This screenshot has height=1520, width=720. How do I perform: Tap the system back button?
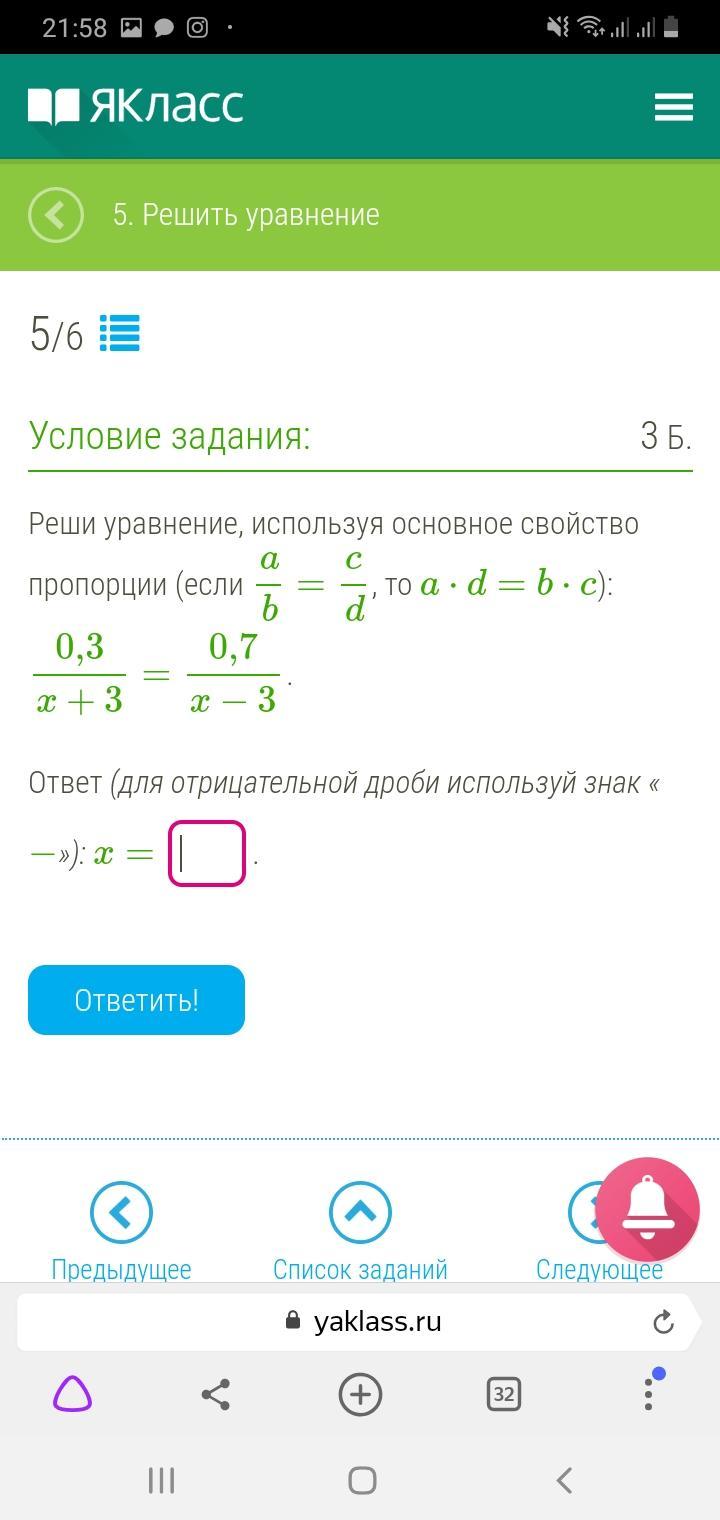click(x=564, y=1480)
